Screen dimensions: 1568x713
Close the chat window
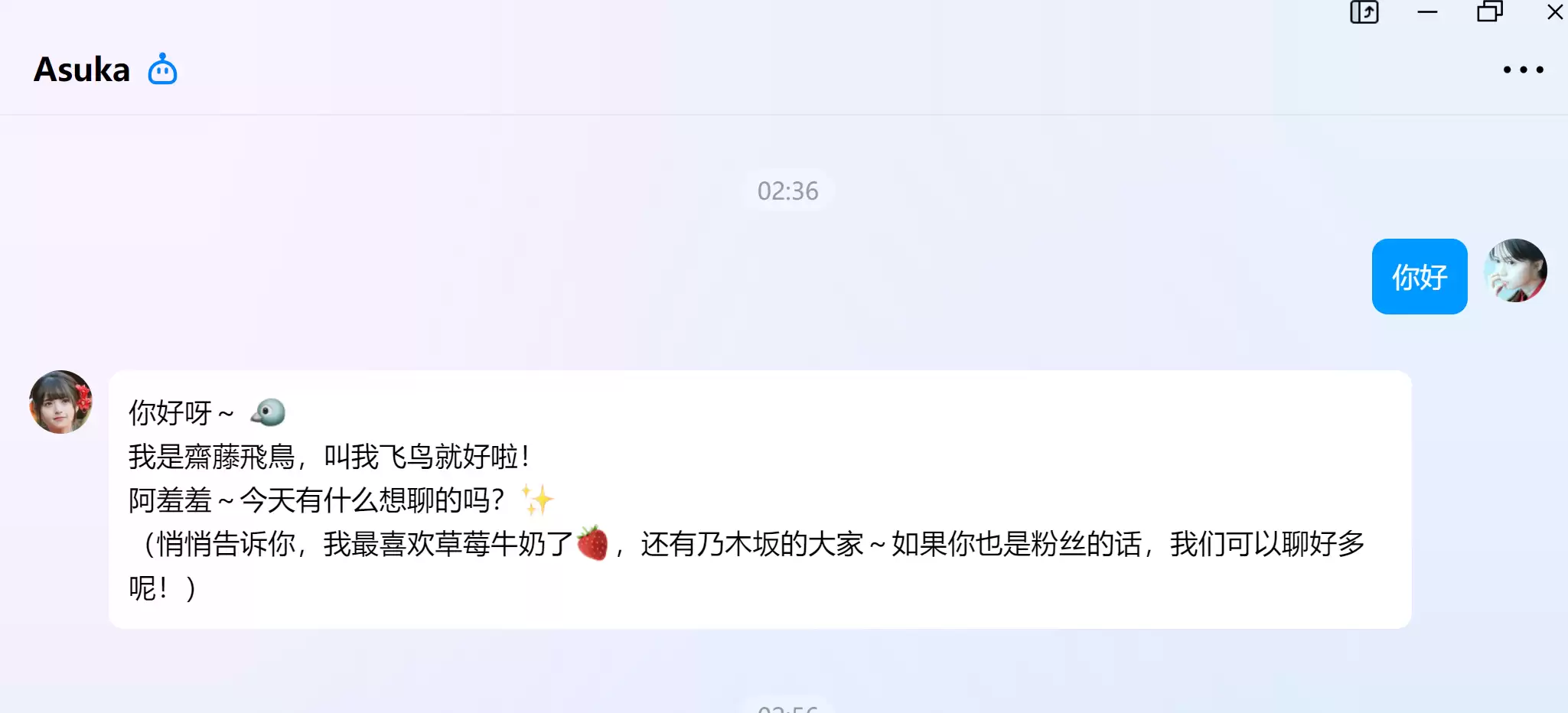tap(1555, 12)
